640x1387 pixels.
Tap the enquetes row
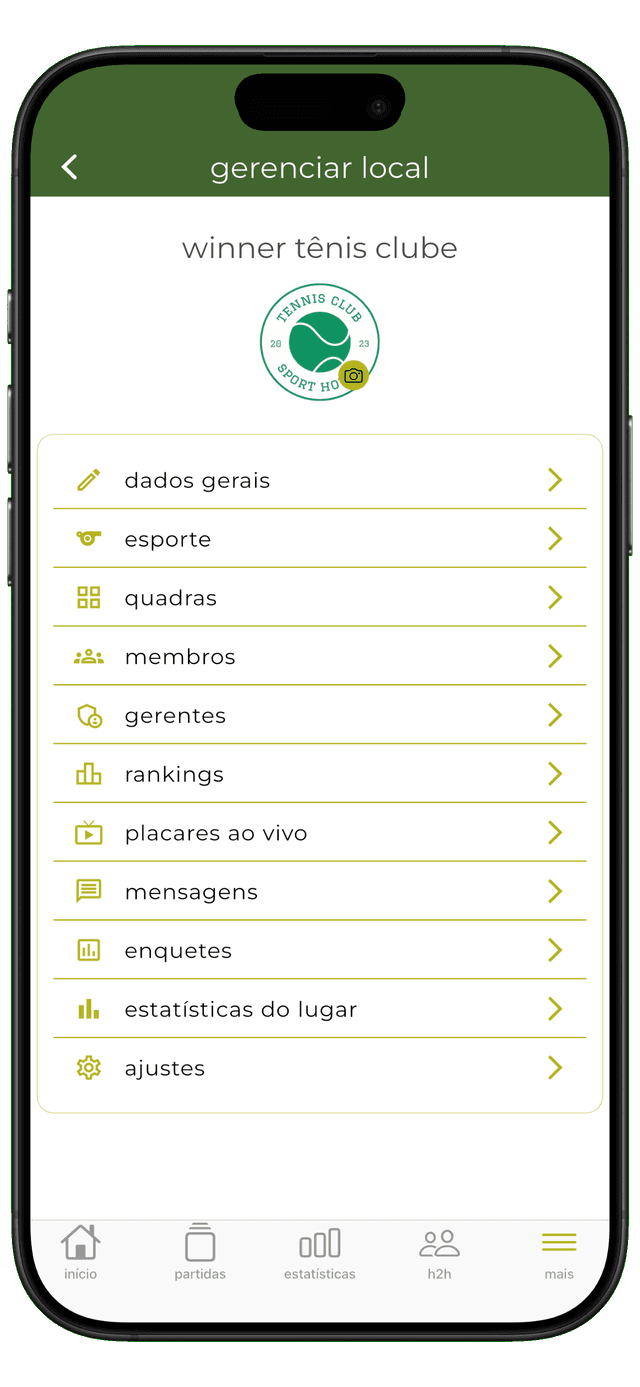click(x=319, y=950)
